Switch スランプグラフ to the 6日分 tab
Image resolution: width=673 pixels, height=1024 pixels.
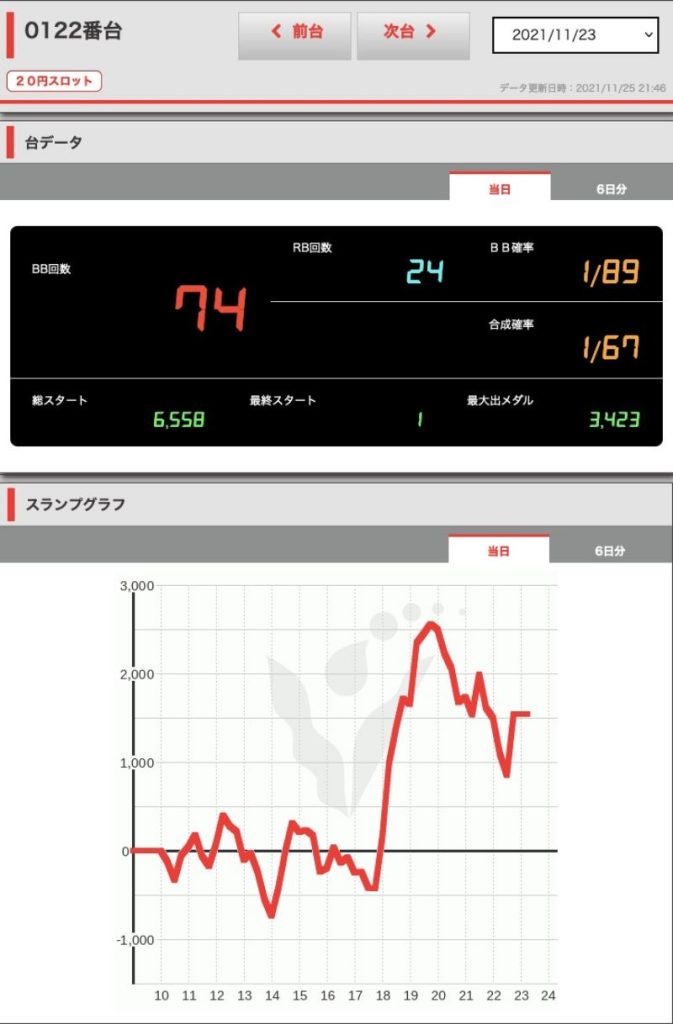coord(610,551)
